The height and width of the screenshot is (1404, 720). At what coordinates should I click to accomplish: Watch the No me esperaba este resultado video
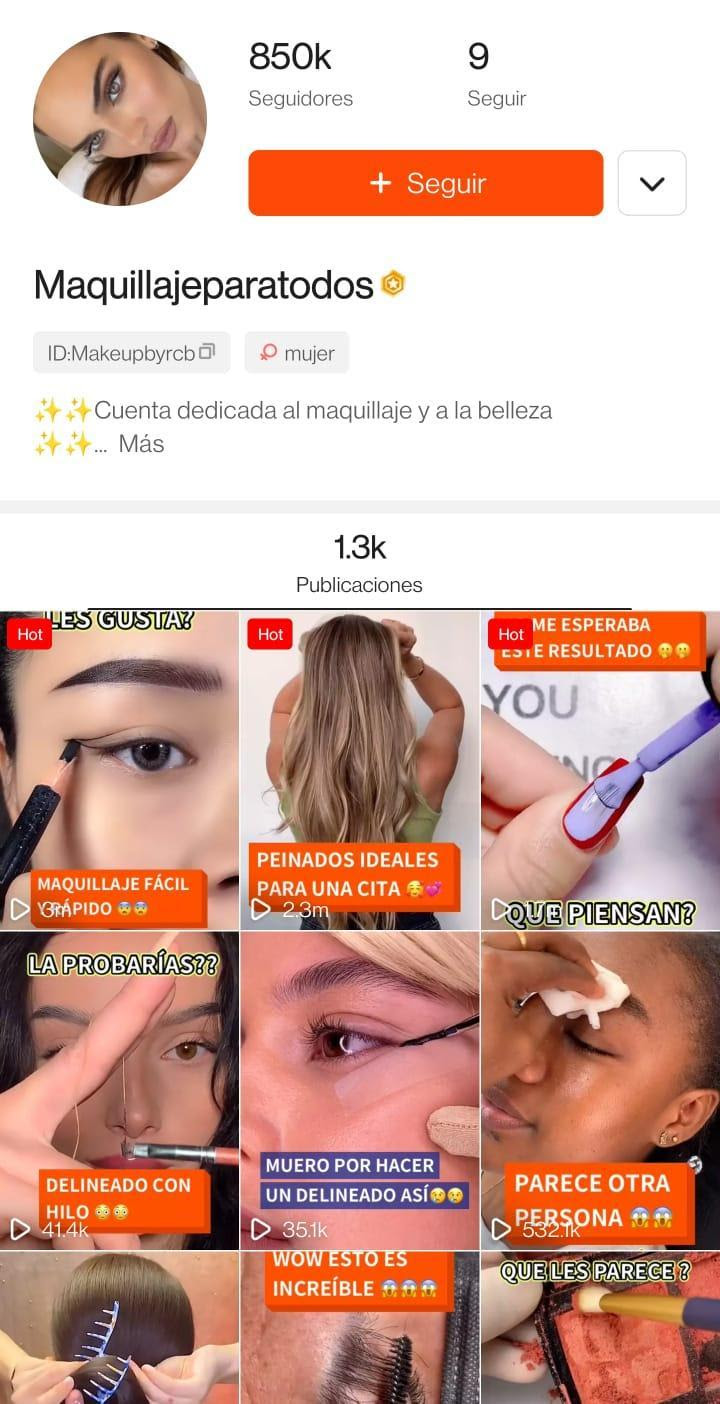point(600,770)
